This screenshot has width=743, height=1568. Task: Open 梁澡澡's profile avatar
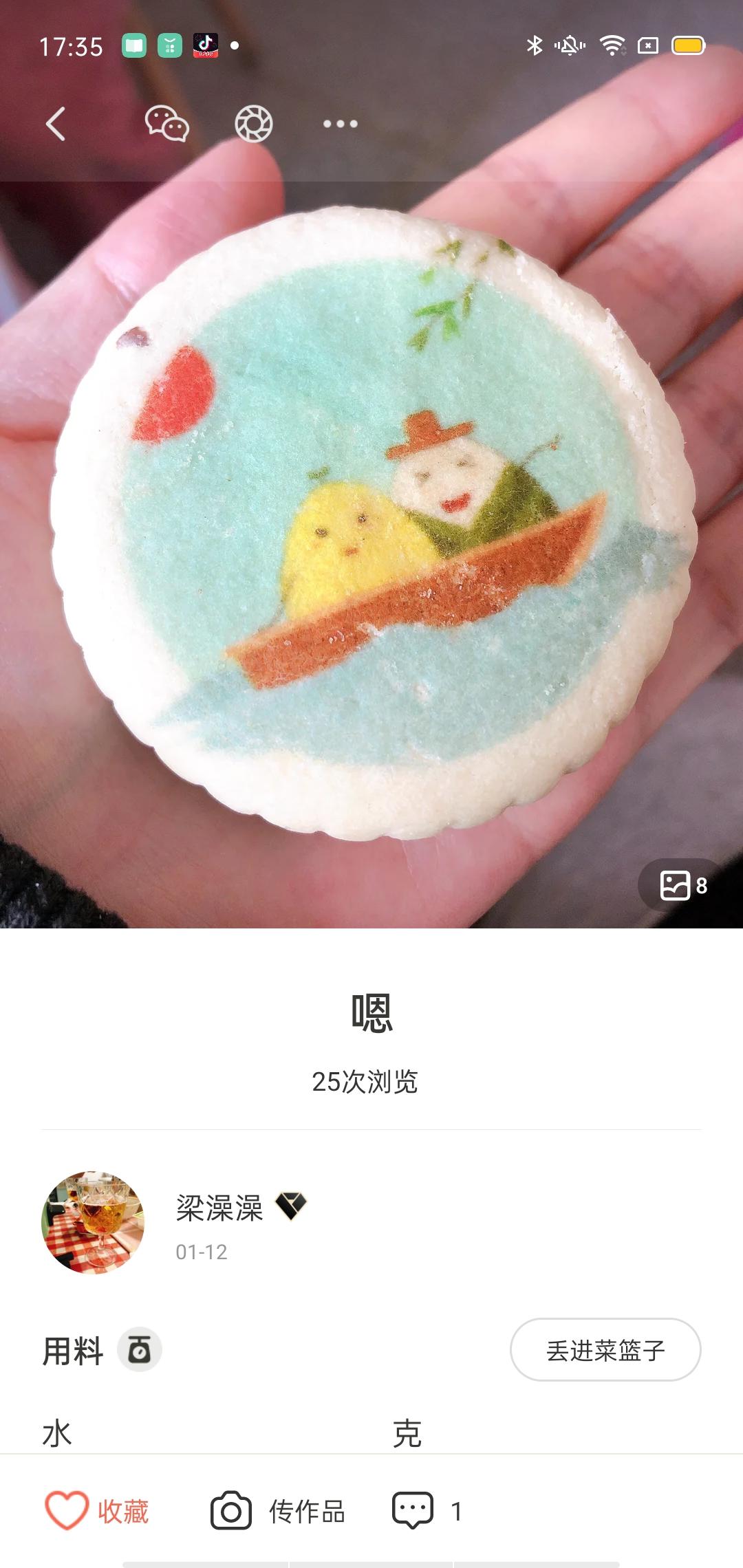[93, 1222]
